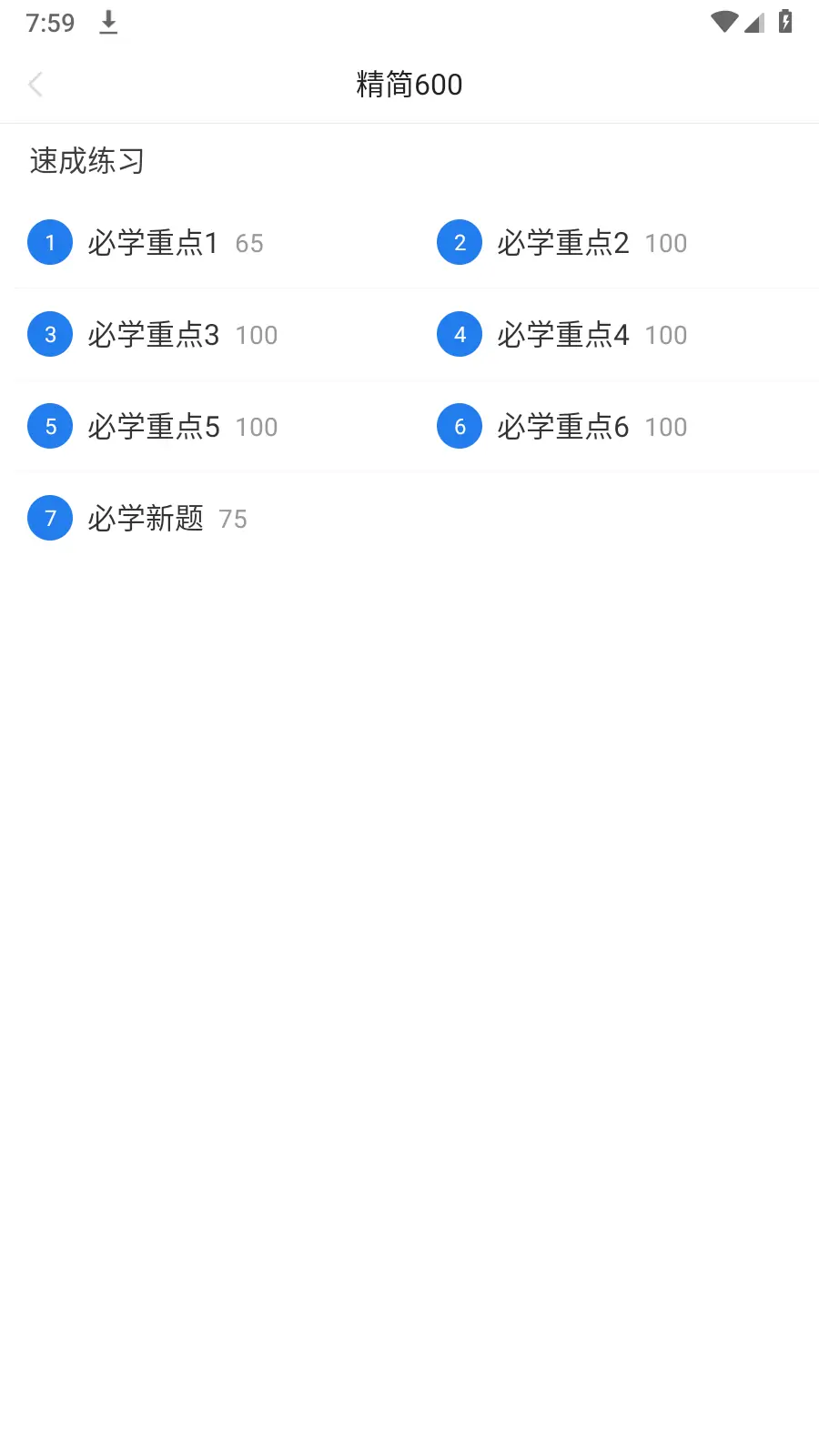819x1456 pixels.
Task: Open the 必学重点1 practice set
Action: point(151,242)
